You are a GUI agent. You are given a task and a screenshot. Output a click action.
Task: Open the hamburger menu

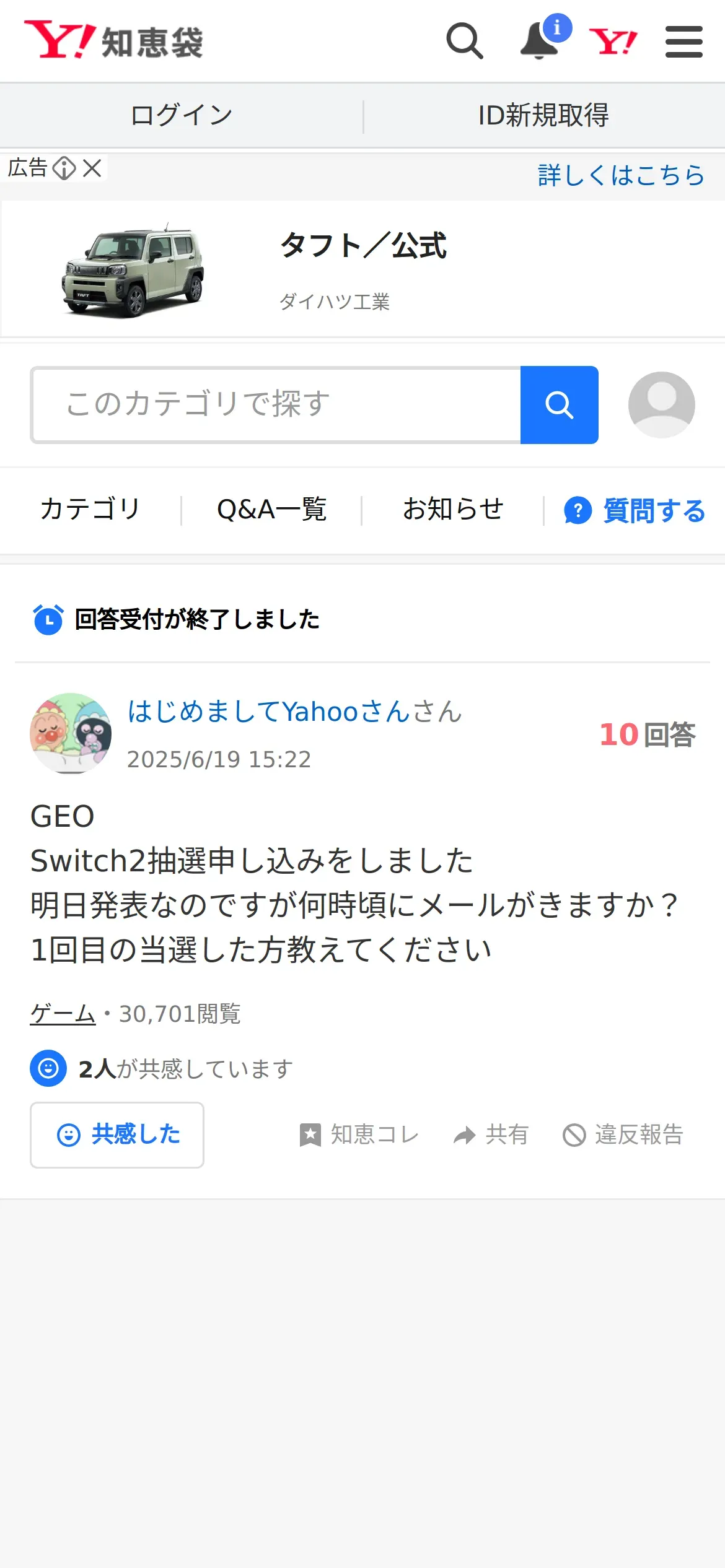point(683,42)
